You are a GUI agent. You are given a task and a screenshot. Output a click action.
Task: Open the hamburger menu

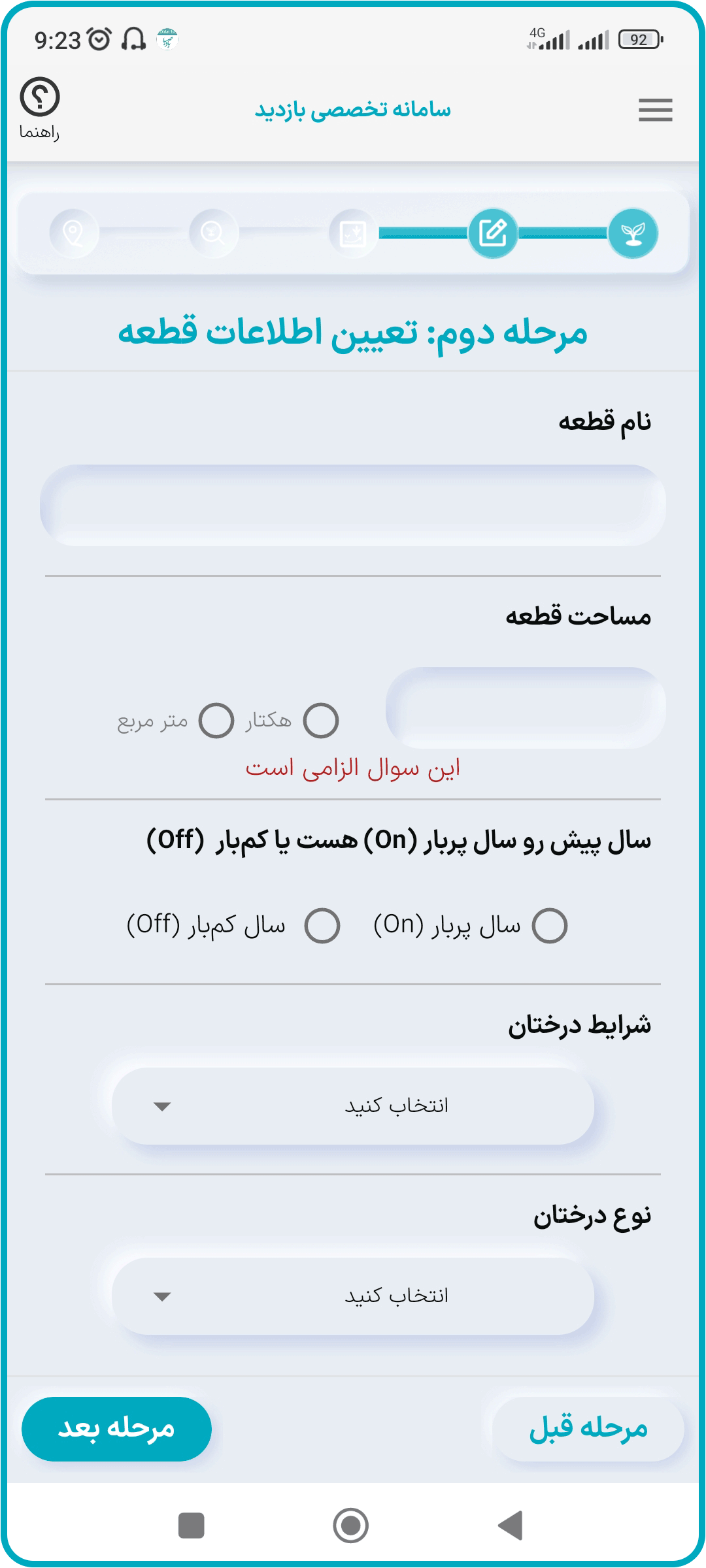(655, 110)
